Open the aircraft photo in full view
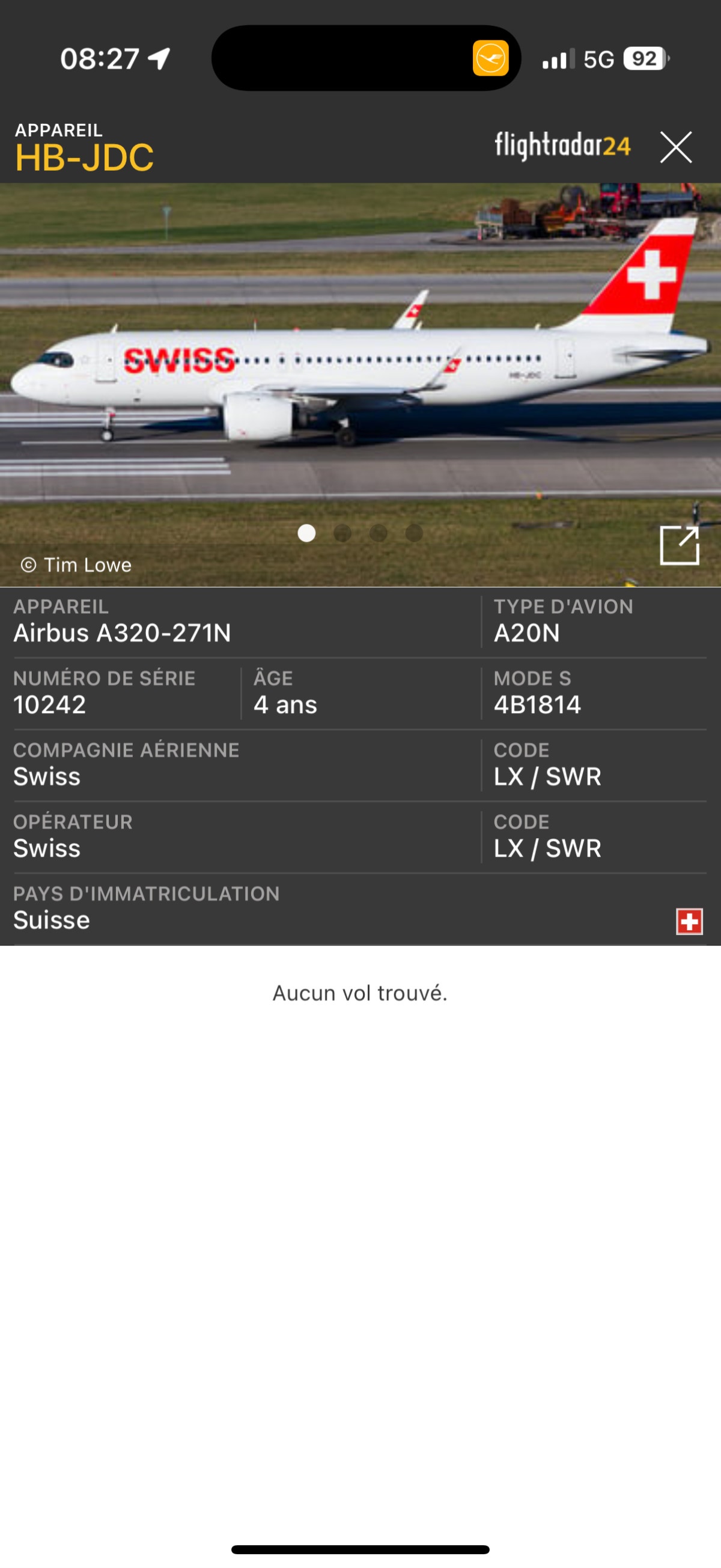Image resolution: width=721 pixels, height=1568 pixels. [x=679, y=545]
